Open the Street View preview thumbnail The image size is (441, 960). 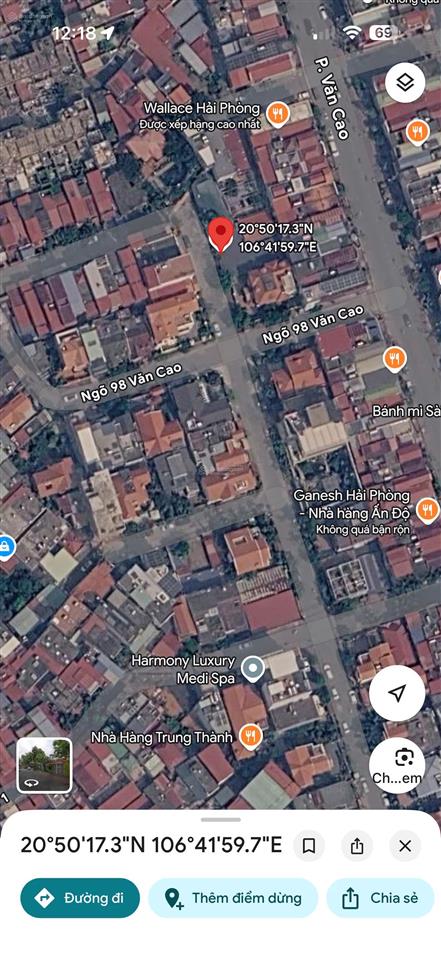44,765
